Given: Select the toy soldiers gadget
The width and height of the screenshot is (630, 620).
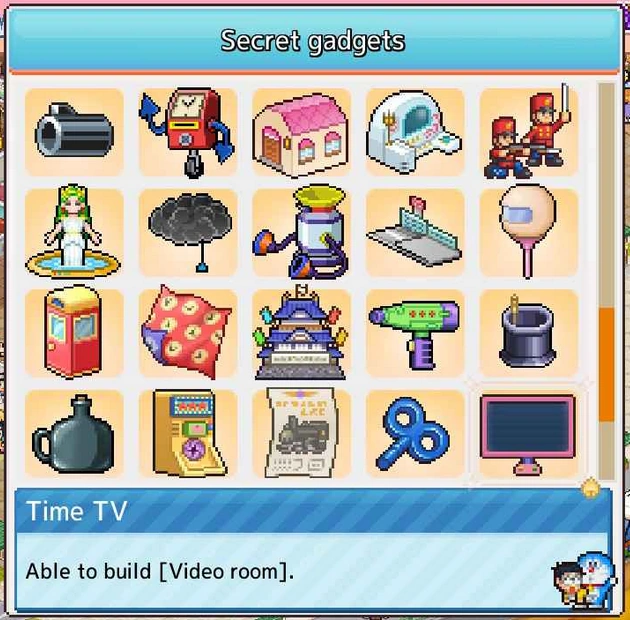Looking at the screenshot, I should 528,133.
